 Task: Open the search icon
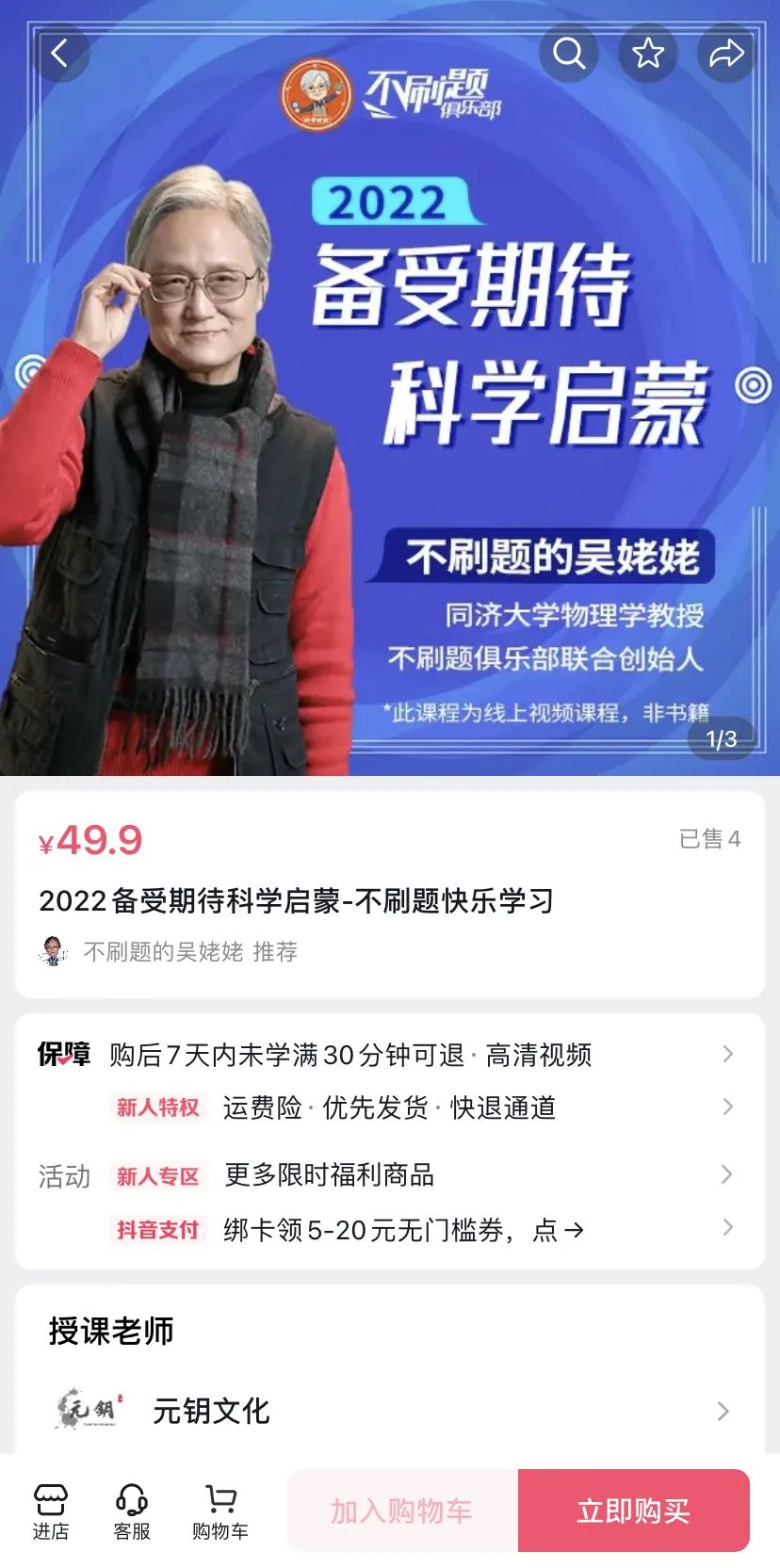tap(569, 53)
